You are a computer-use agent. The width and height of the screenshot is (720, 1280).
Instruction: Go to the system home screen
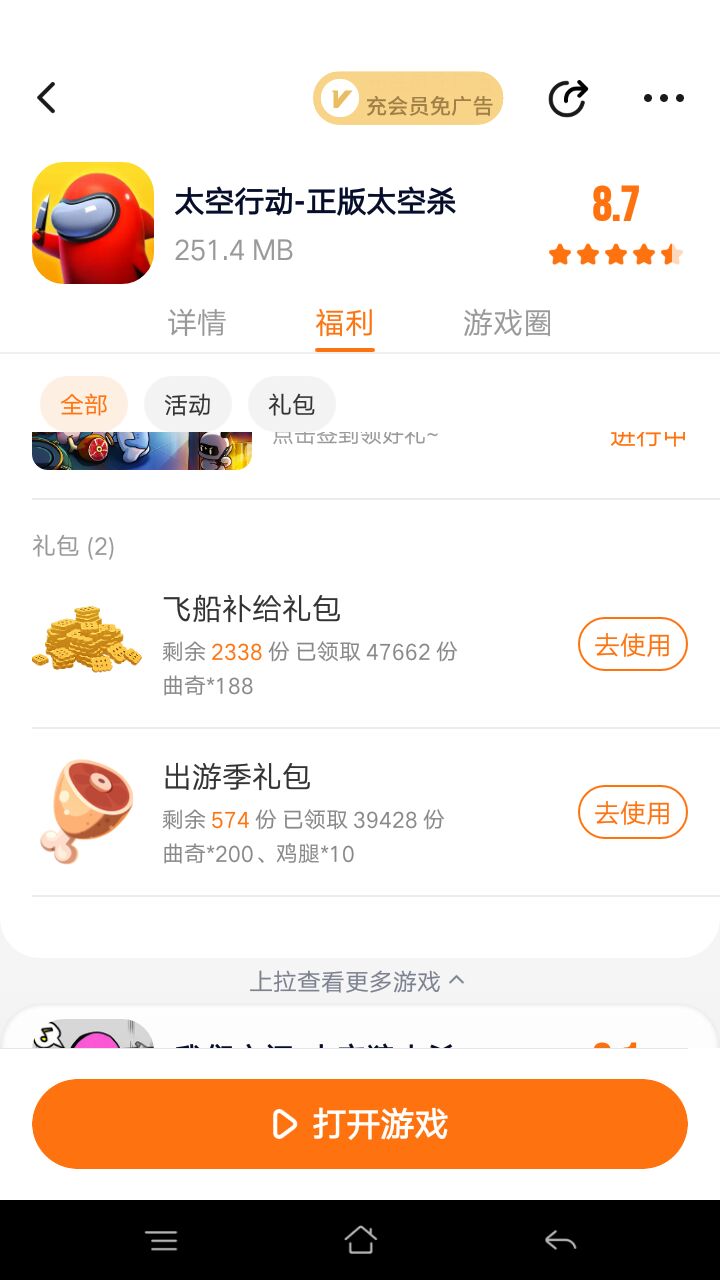tap(360, 1241)
